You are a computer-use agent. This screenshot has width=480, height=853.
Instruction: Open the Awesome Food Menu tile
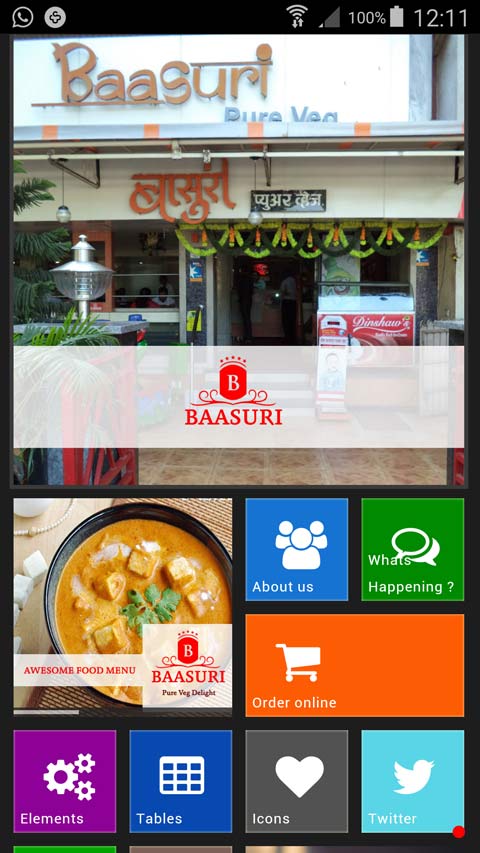coord(123,607)
